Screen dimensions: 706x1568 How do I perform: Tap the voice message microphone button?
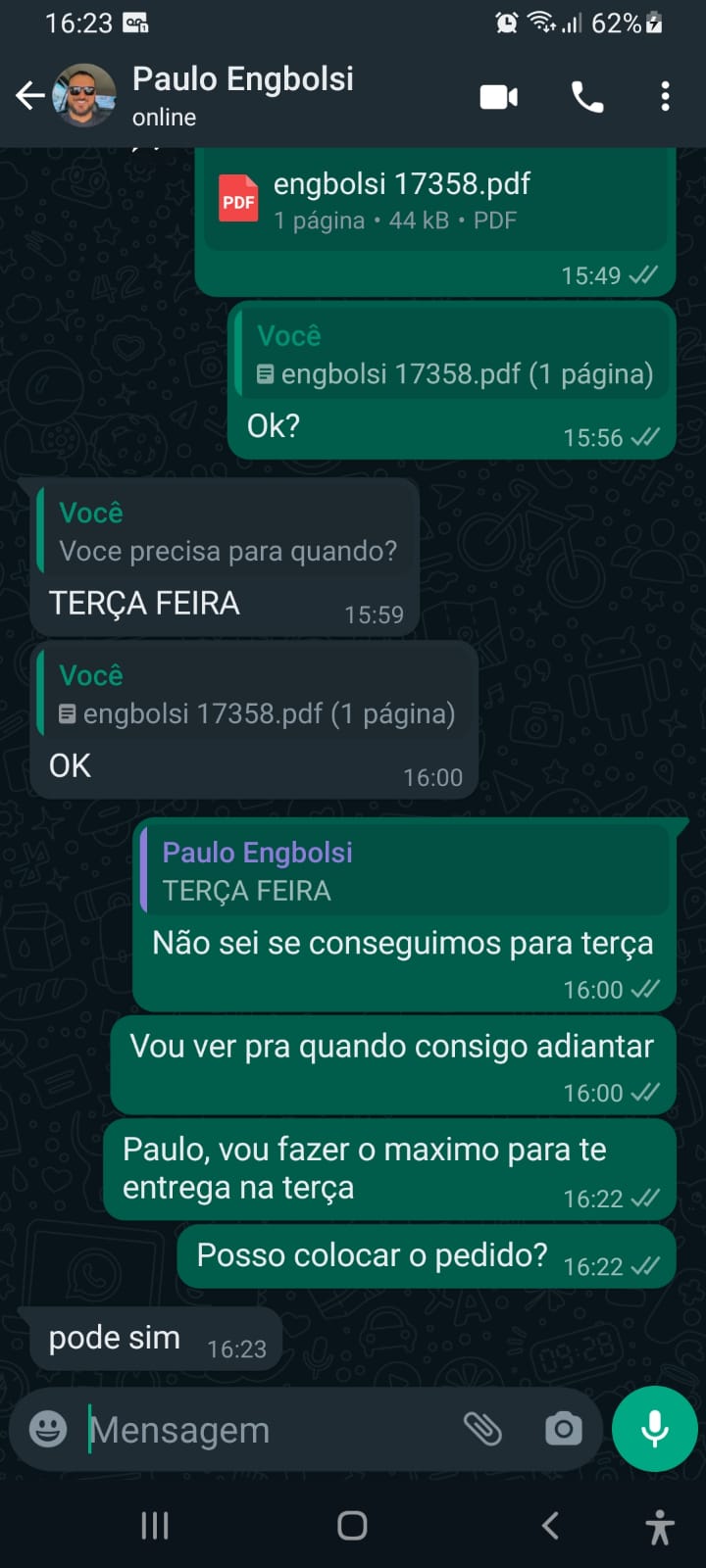click(654, 1429)
